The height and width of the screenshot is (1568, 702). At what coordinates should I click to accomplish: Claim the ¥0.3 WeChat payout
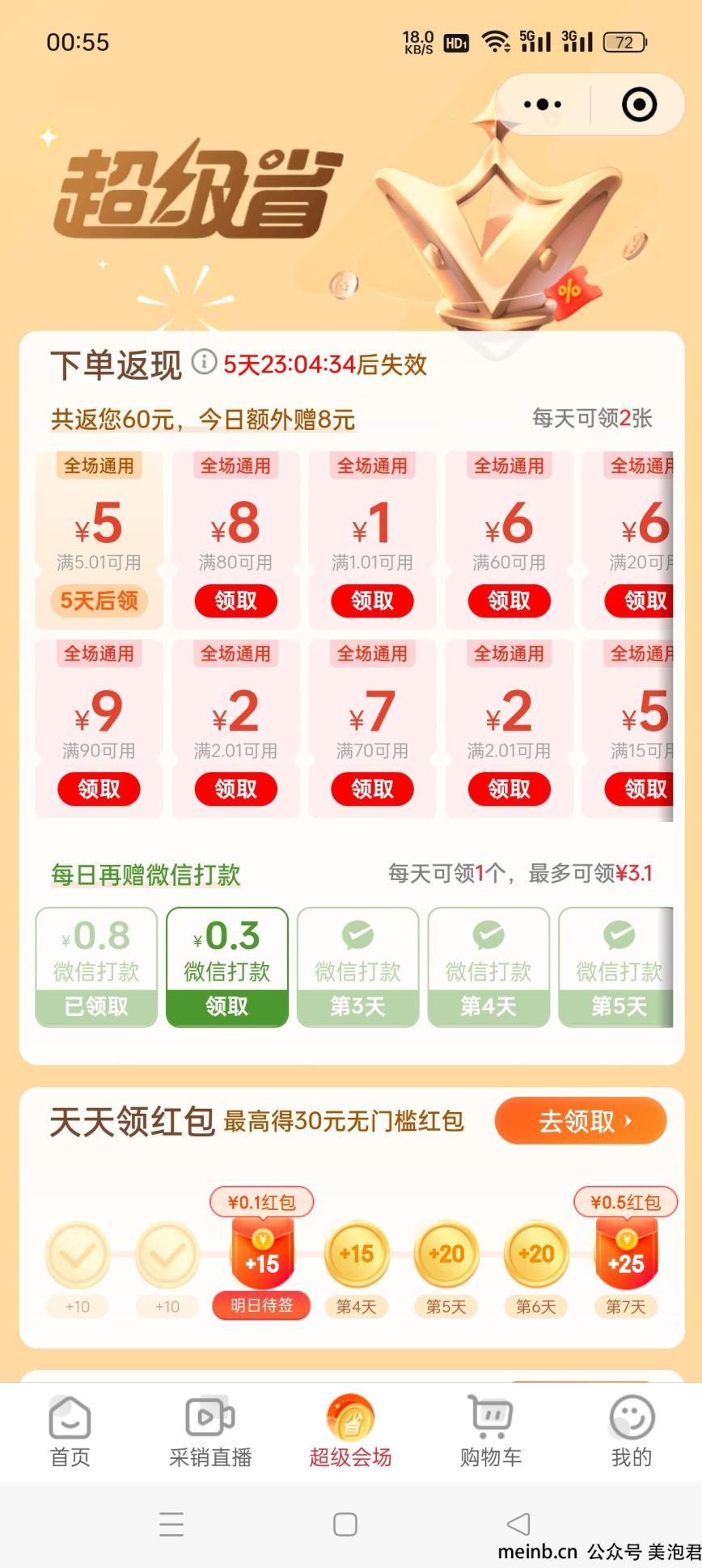click(227, 1005)
